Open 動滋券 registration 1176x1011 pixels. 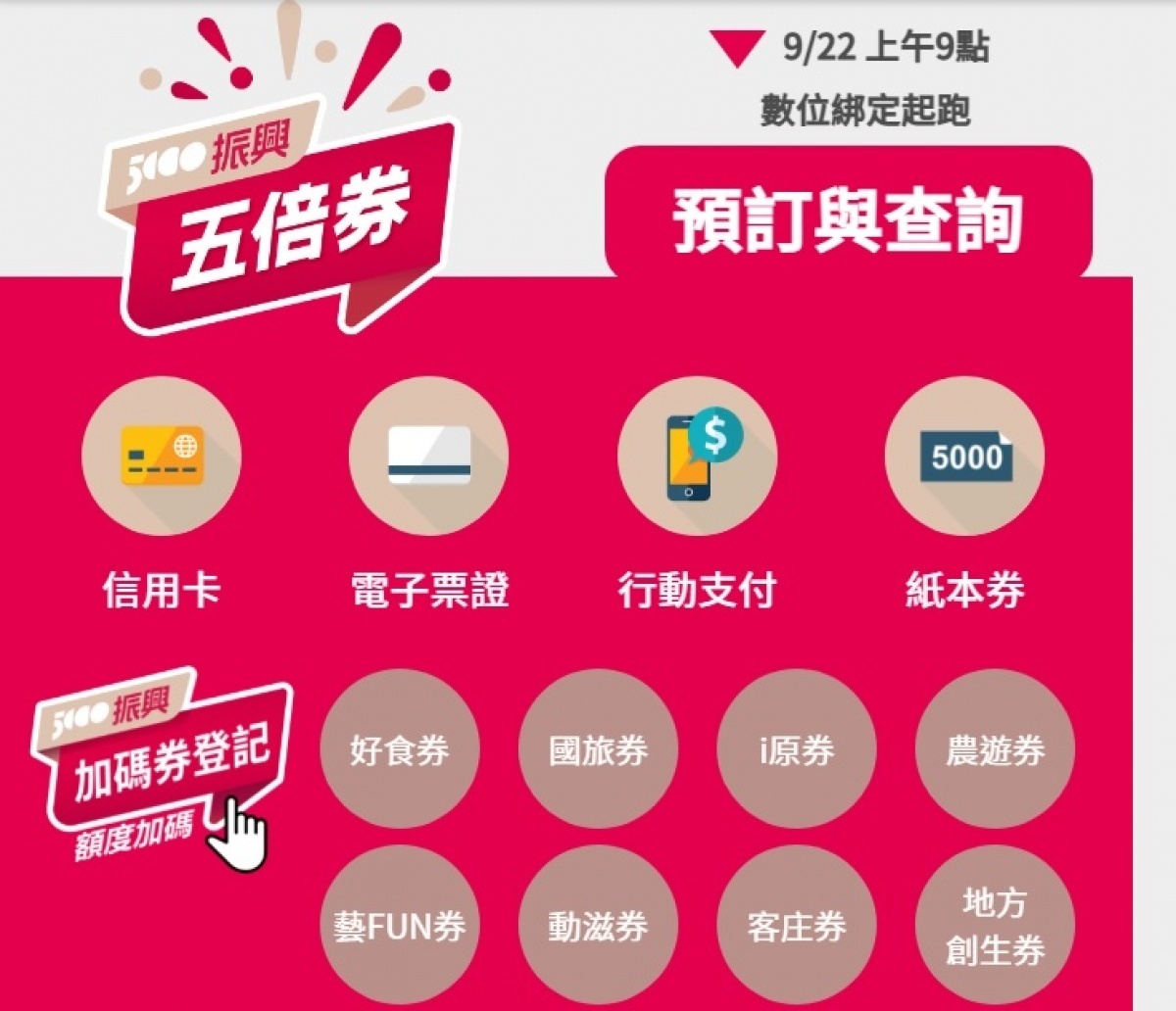pyautogui.click(x=598, y=926)
